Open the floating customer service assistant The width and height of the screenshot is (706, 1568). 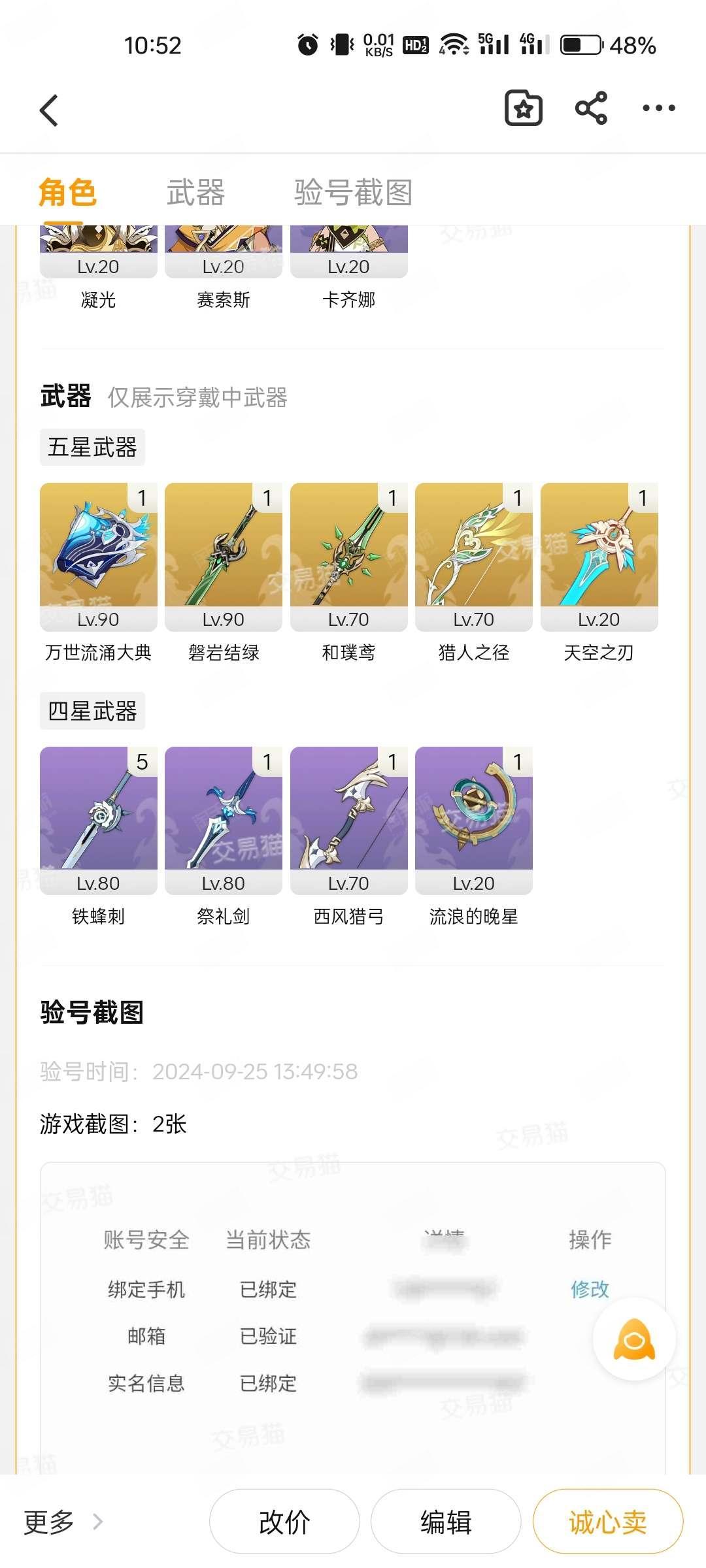click(x=633, y=1339)
